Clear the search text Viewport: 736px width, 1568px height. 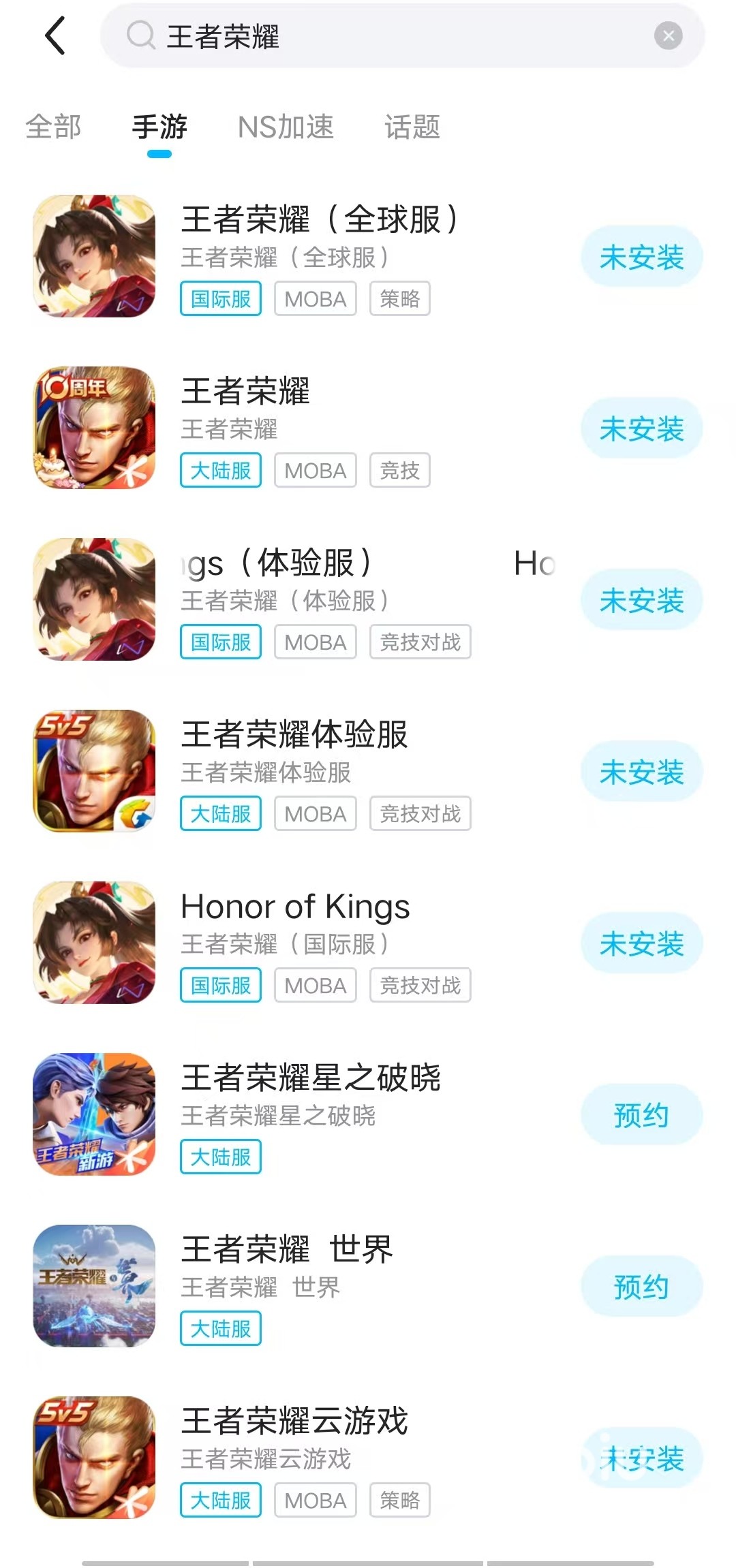tap(668, 36)
